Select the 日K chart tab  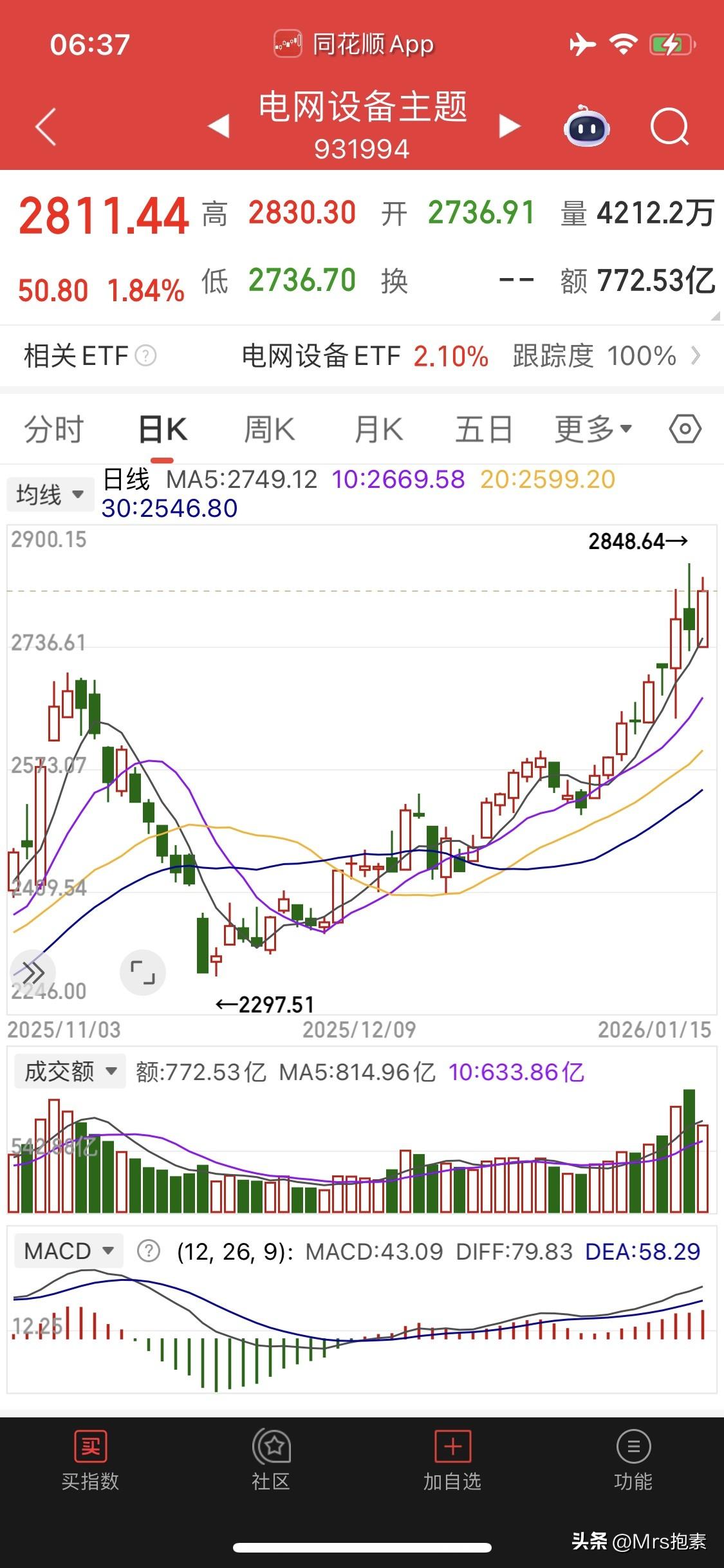click(163, 429)
